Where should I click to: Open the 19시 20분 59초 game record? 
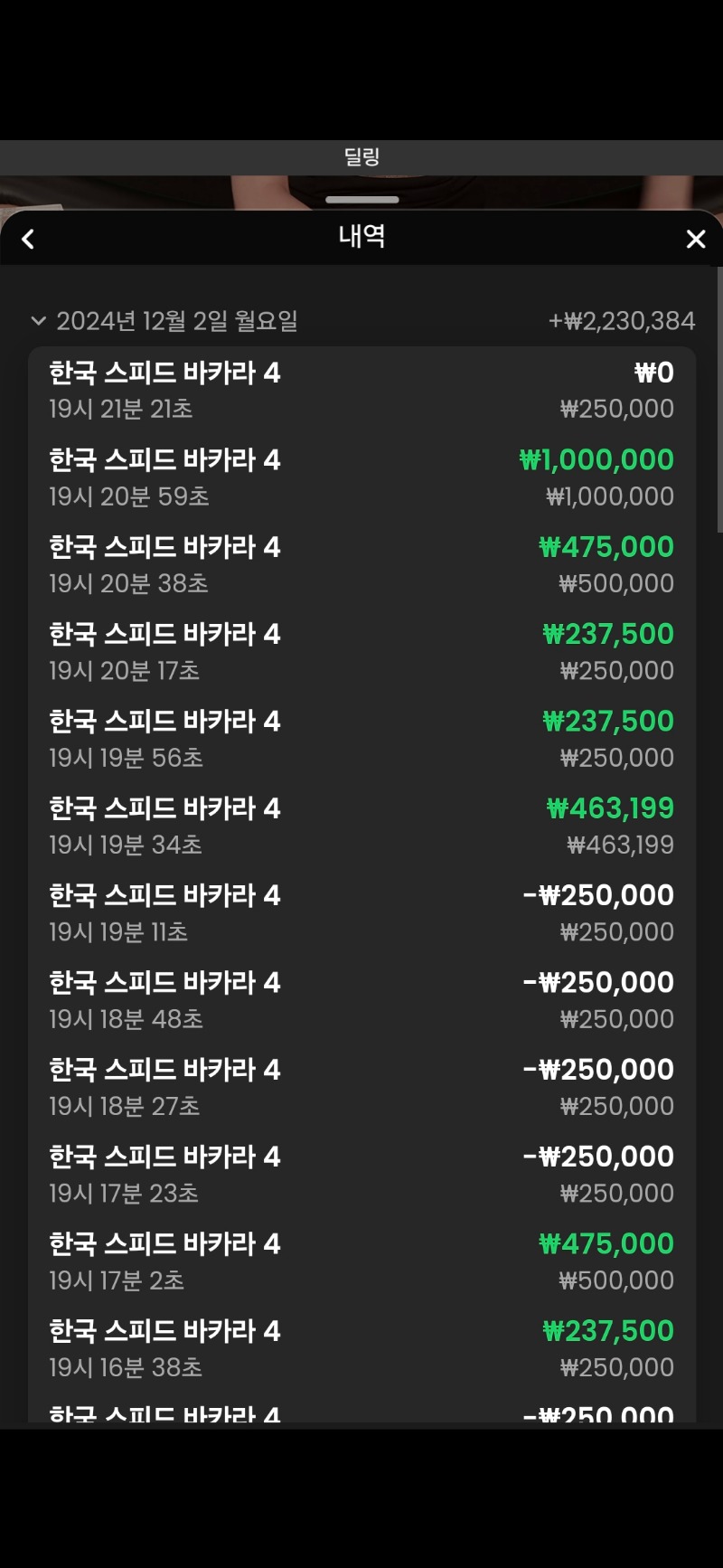pyautogui.click(x=361, y=477)
